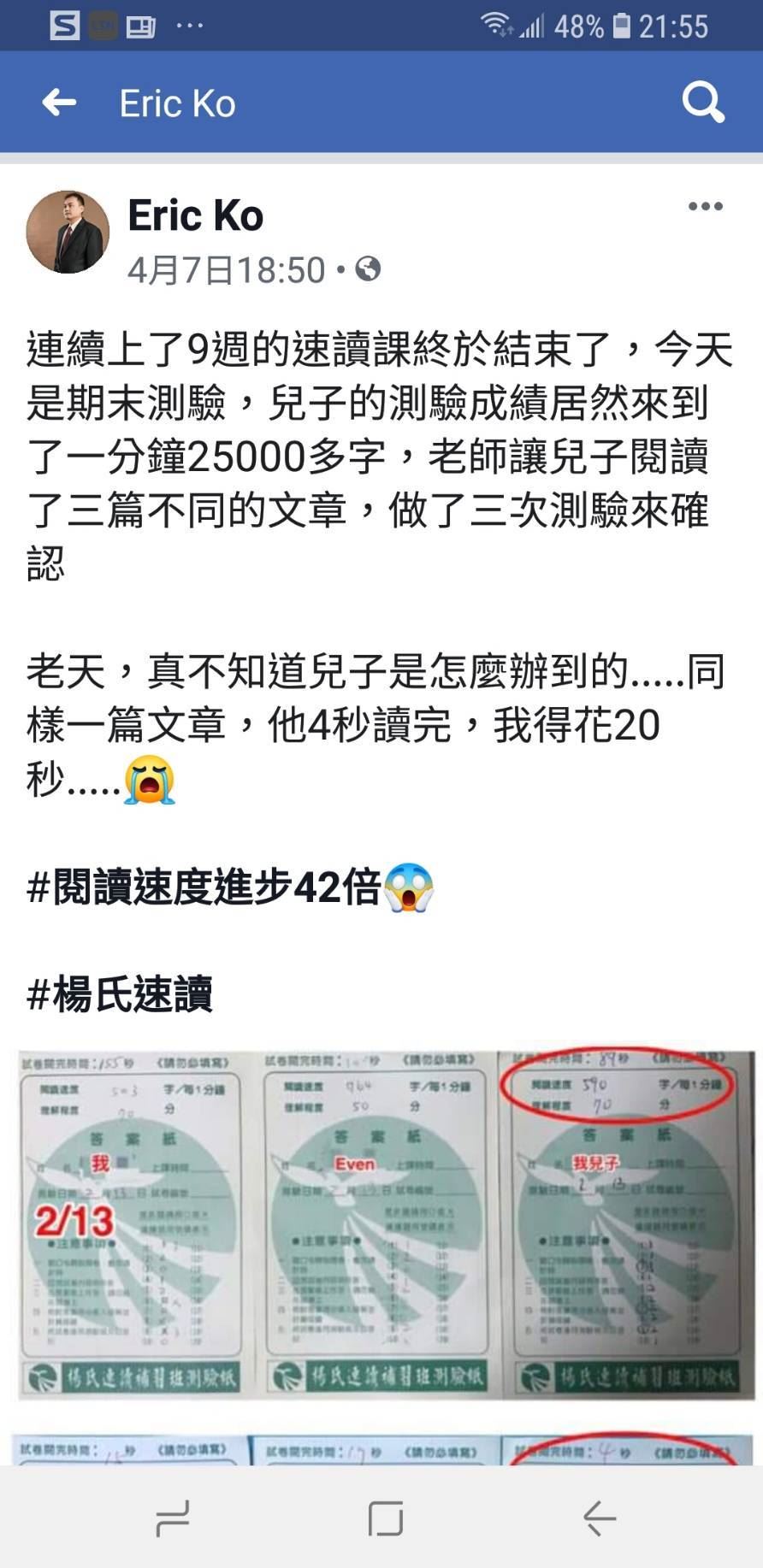Open hashtag #閱讀速度進步42倍
The height and width of the screenshot is (1568, 763).
point(204,887)
